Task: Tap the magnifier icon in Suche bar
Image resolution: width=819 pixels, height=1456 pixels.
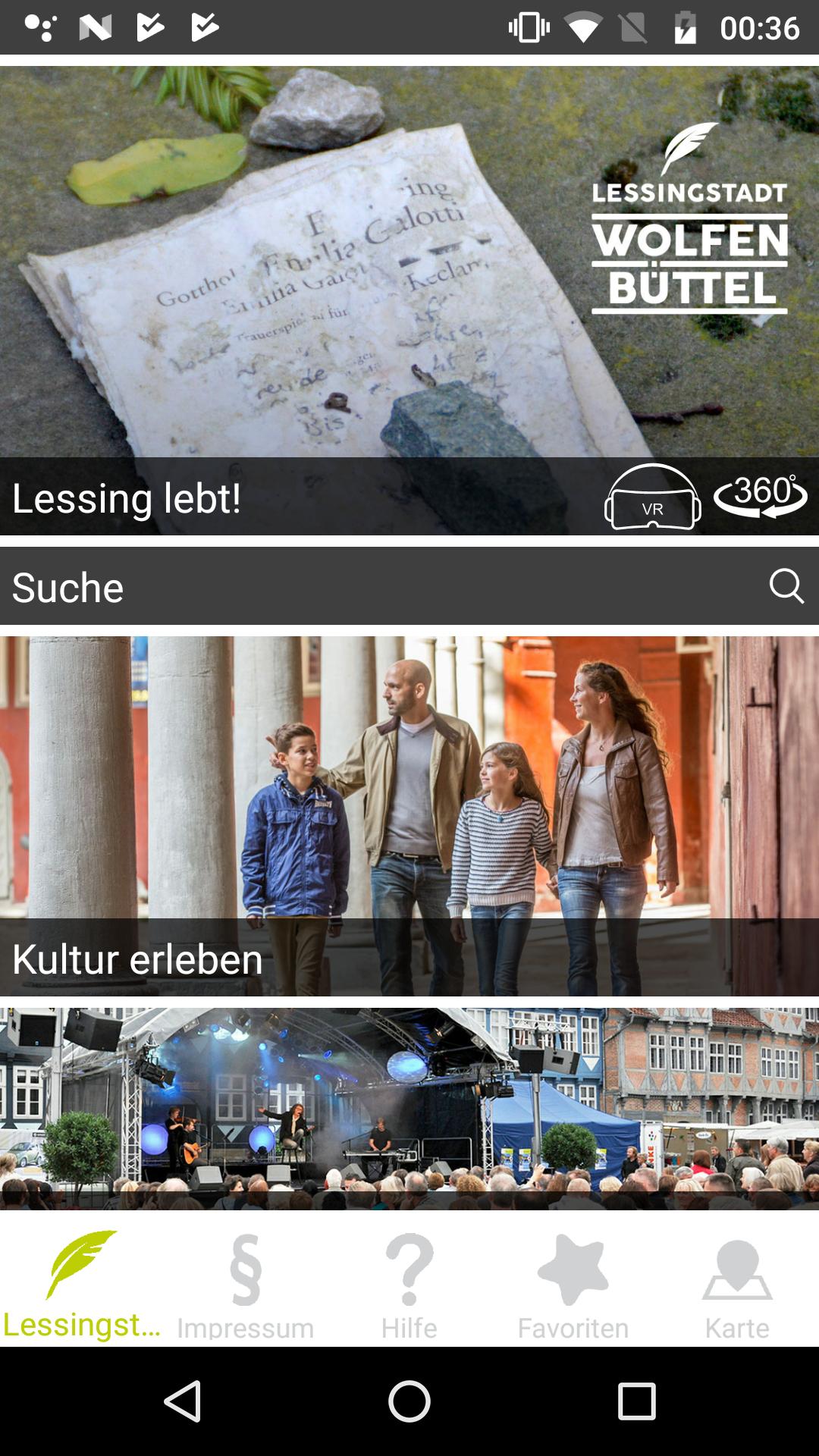Action: 786,586
